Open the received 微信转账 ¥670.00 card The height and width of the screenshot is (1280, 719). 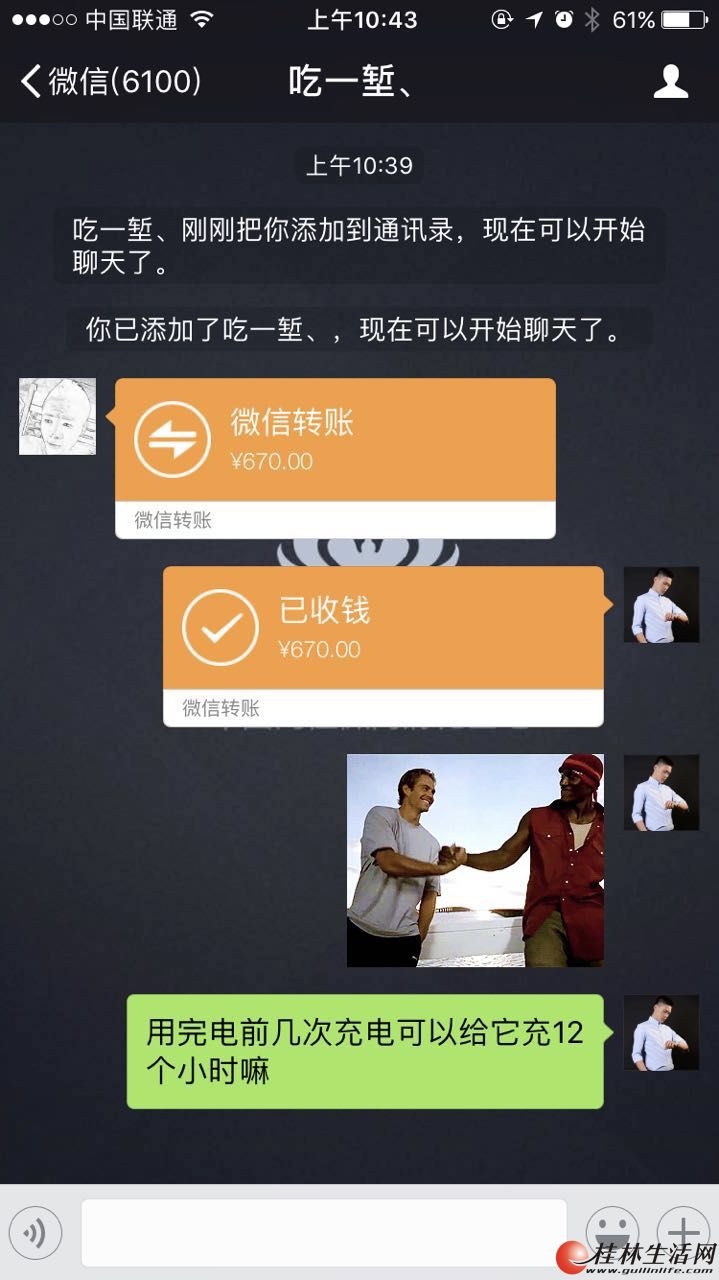point(335,458)
